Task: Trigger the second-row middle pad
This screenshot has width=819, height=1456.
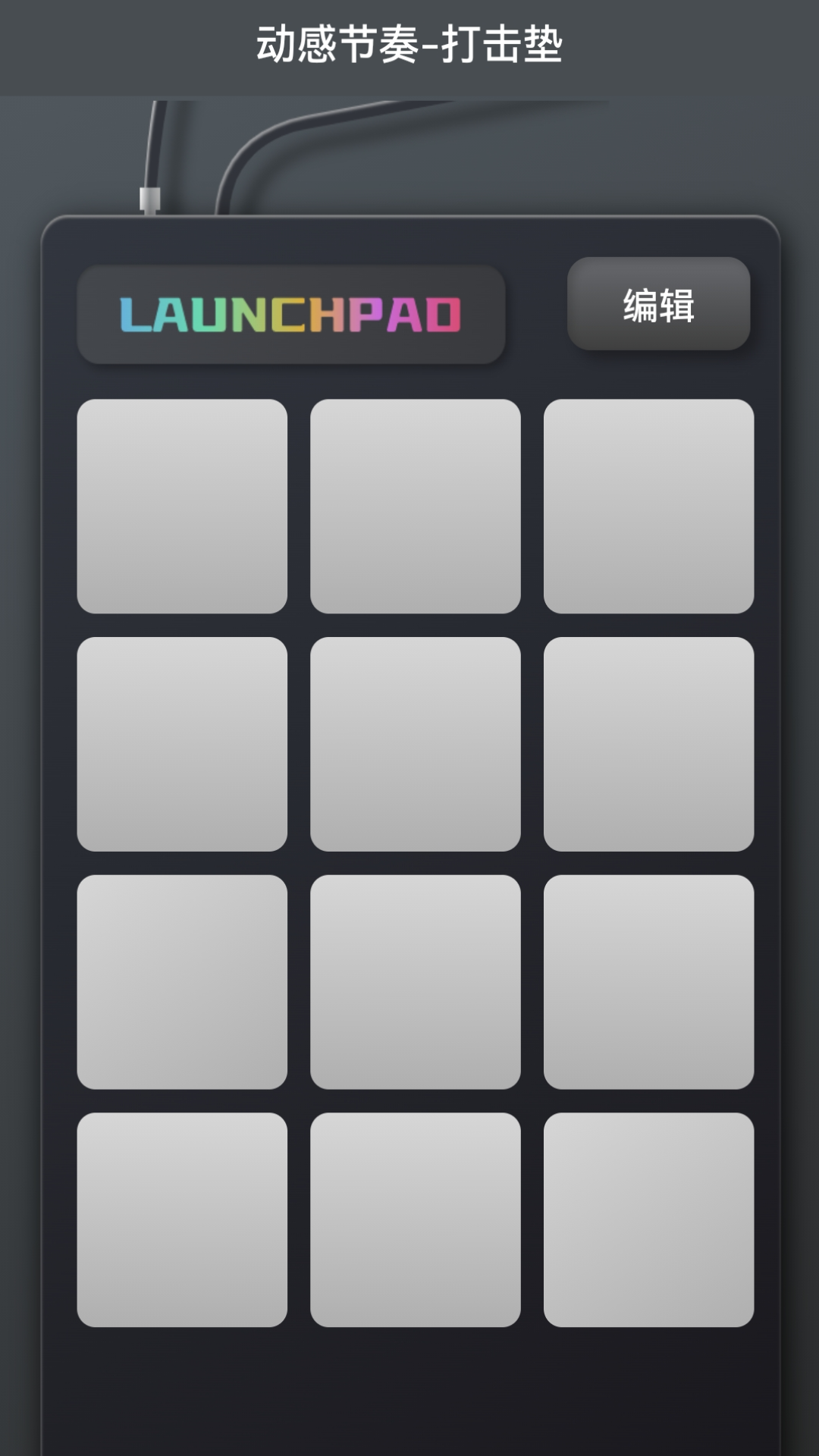Action: click(415, 744)
